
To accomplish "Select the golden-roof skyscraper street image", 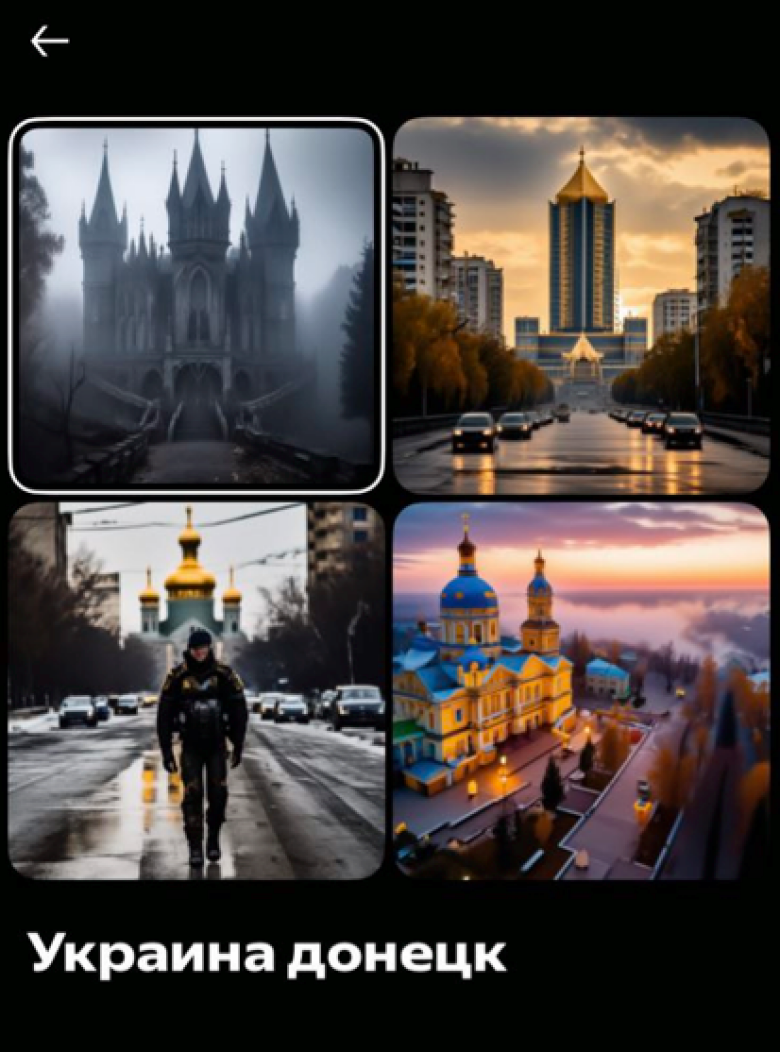I will [581, 305].
